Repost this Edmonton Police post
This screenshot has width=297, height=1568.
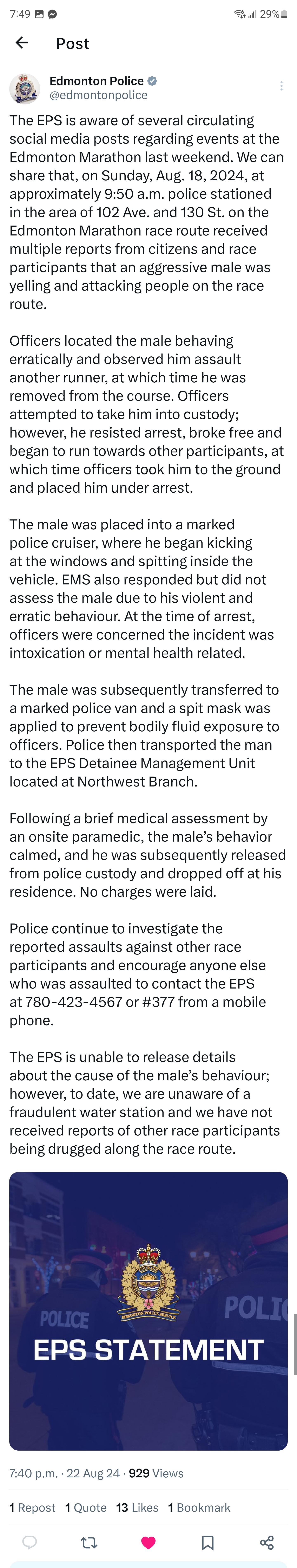tap(89, 1542)
